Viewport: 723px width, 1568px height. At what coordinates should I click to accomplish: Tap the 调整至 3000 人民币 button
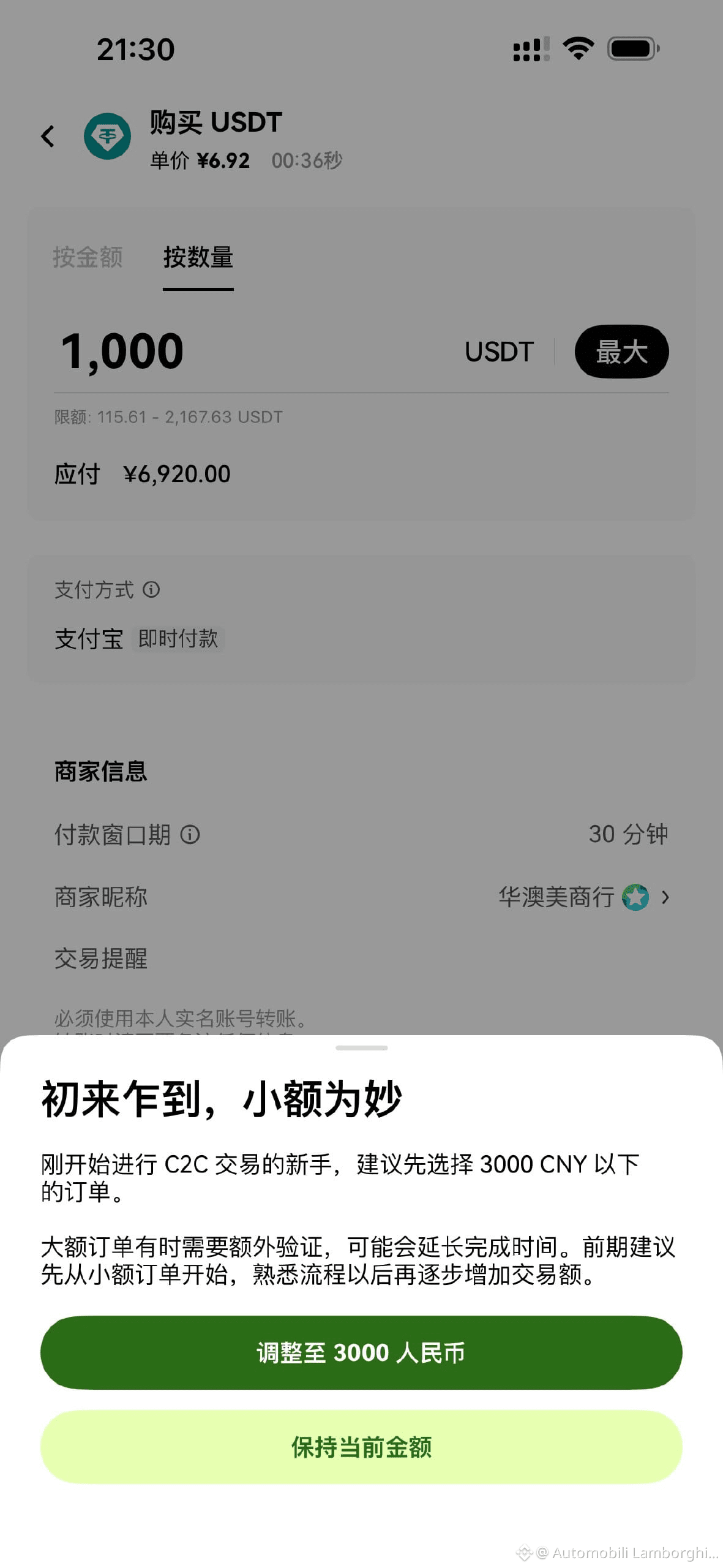pos(361,1353)
